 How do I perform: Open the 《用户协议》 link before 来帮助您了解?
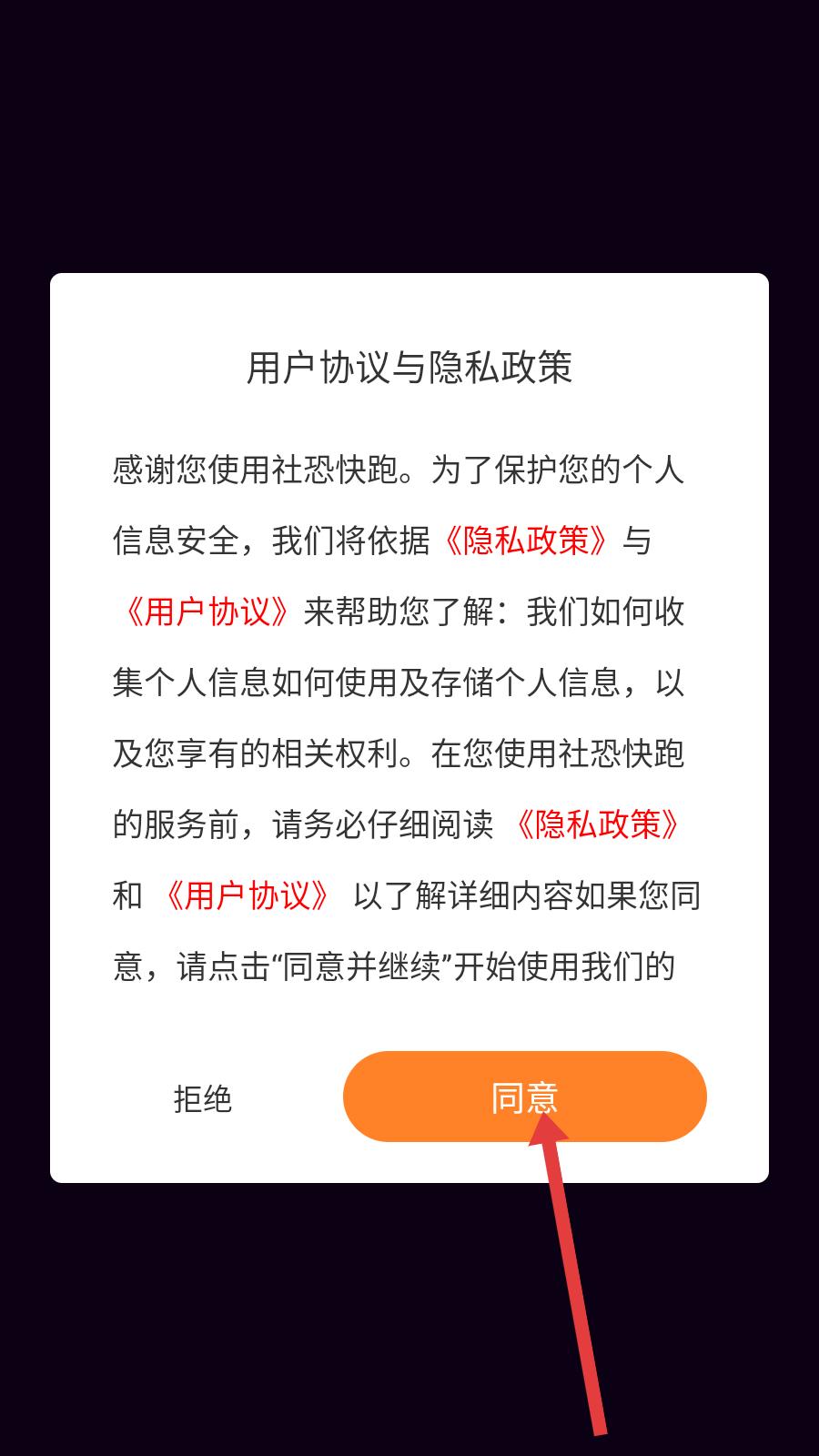(207, 612)
